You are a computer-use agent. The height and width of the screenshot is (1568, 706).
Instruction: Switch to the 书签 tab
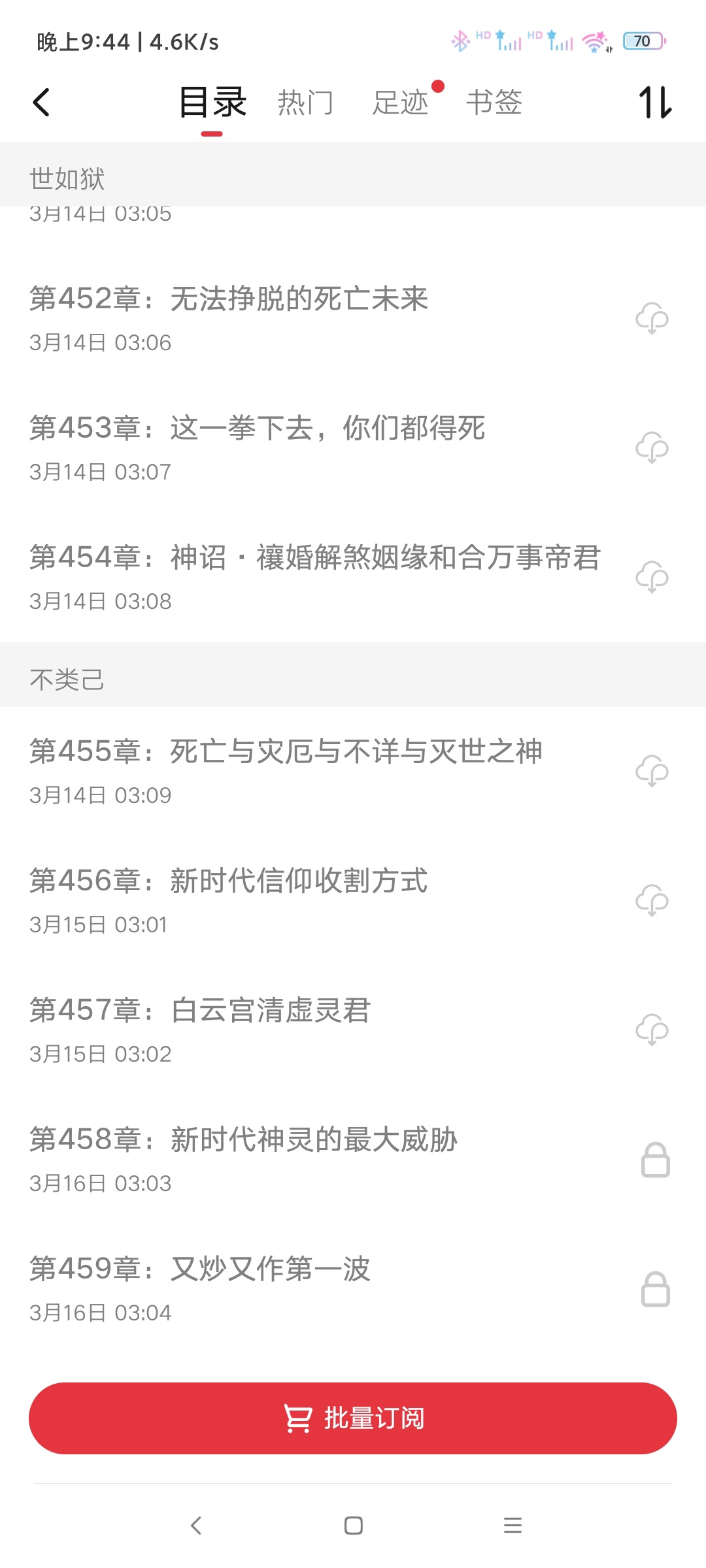(x=494, y=103)
